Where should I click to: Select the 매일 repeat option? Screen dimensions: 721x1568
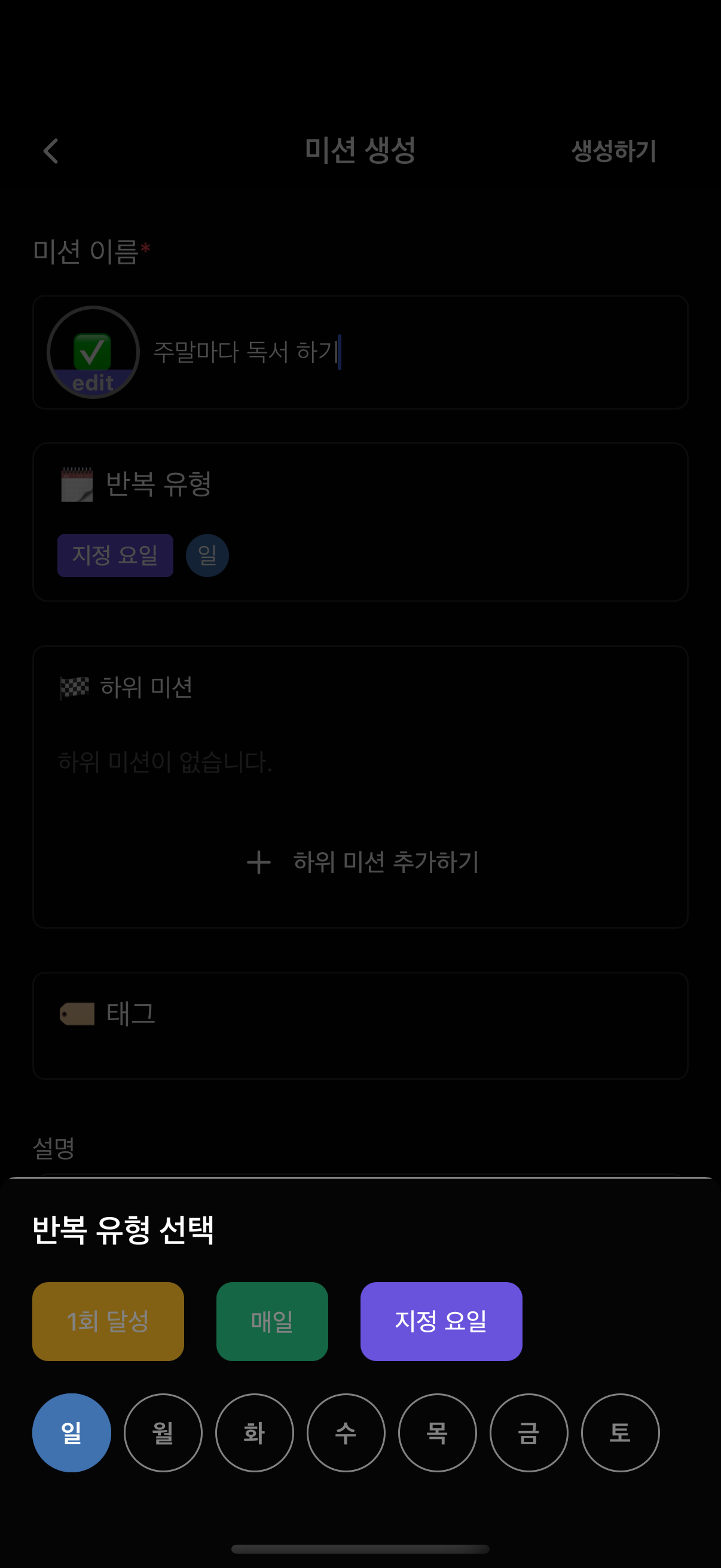point(272,1321)
